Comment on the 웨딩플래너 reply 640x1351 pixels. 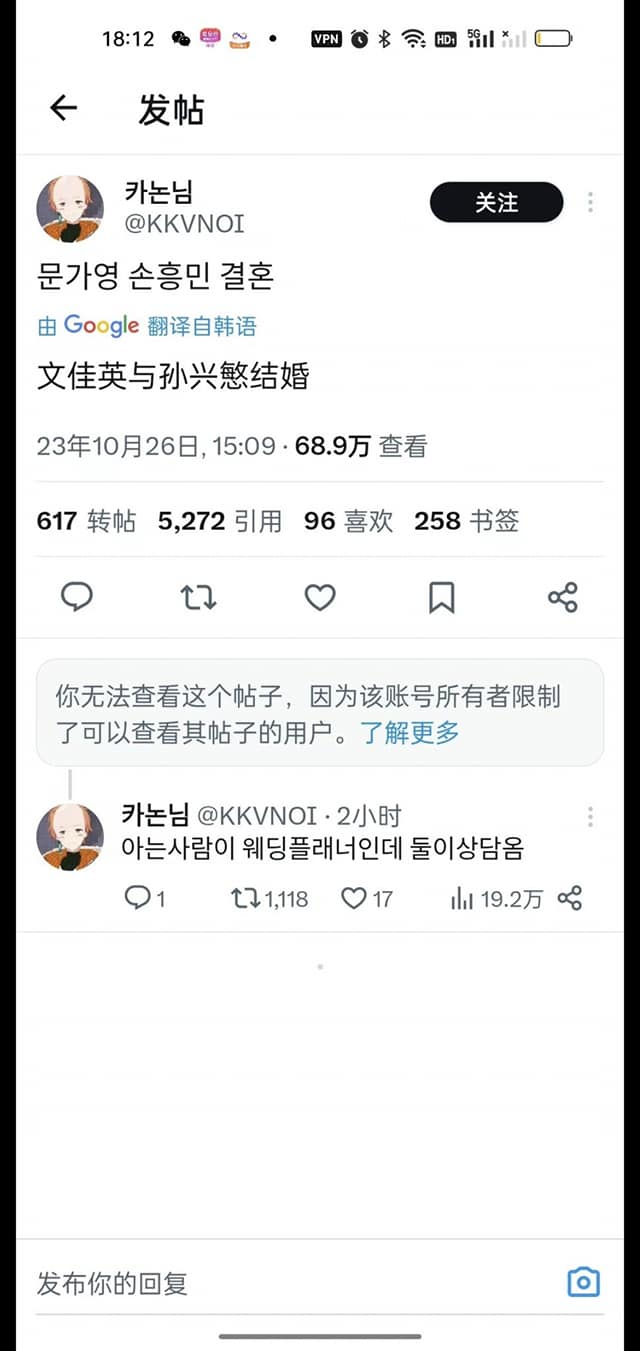137,898
